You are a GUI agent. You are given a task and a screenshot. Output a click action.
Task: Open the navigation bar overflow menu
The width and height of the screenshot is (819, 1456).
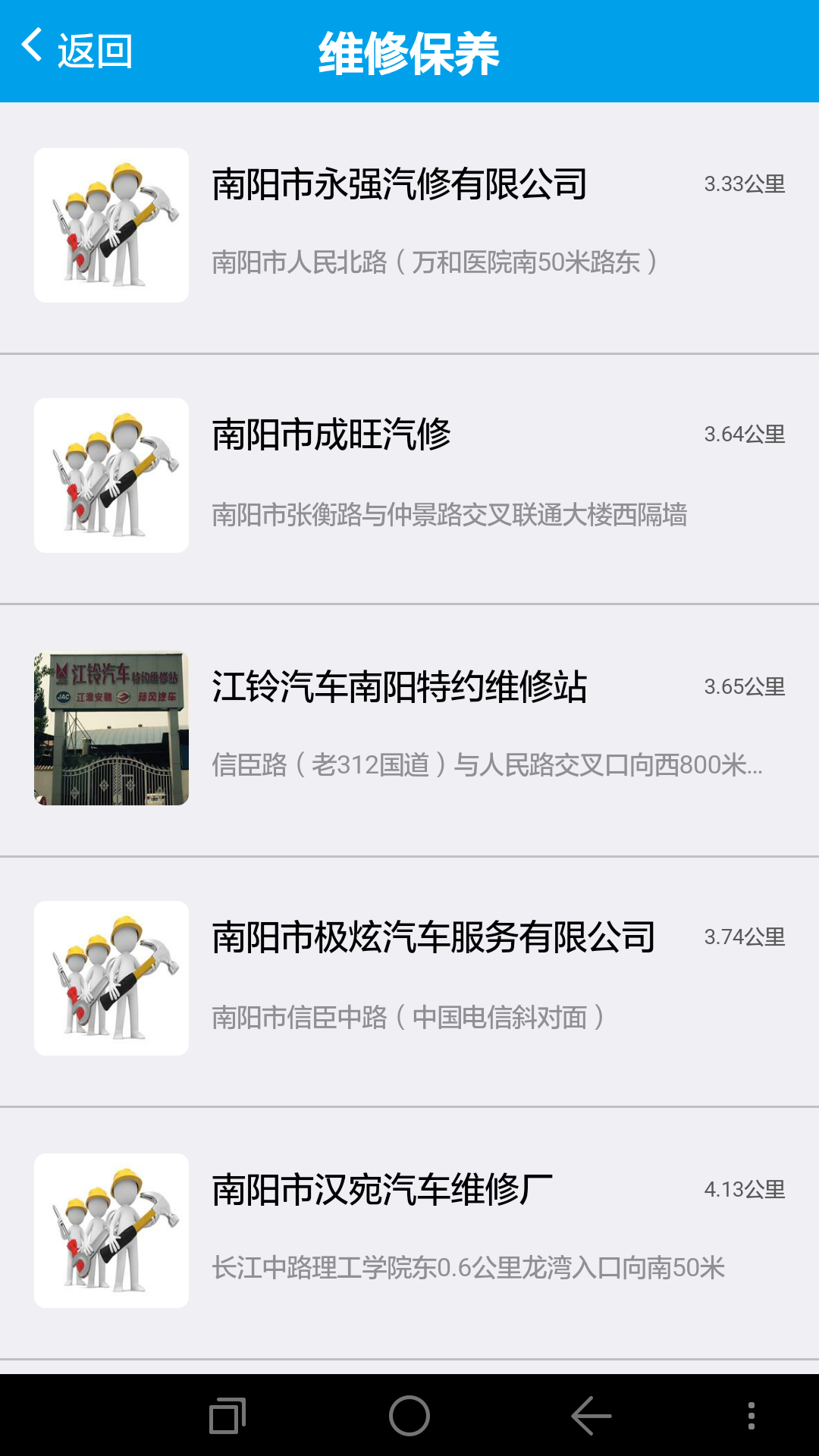click(x=751, y=1415)
